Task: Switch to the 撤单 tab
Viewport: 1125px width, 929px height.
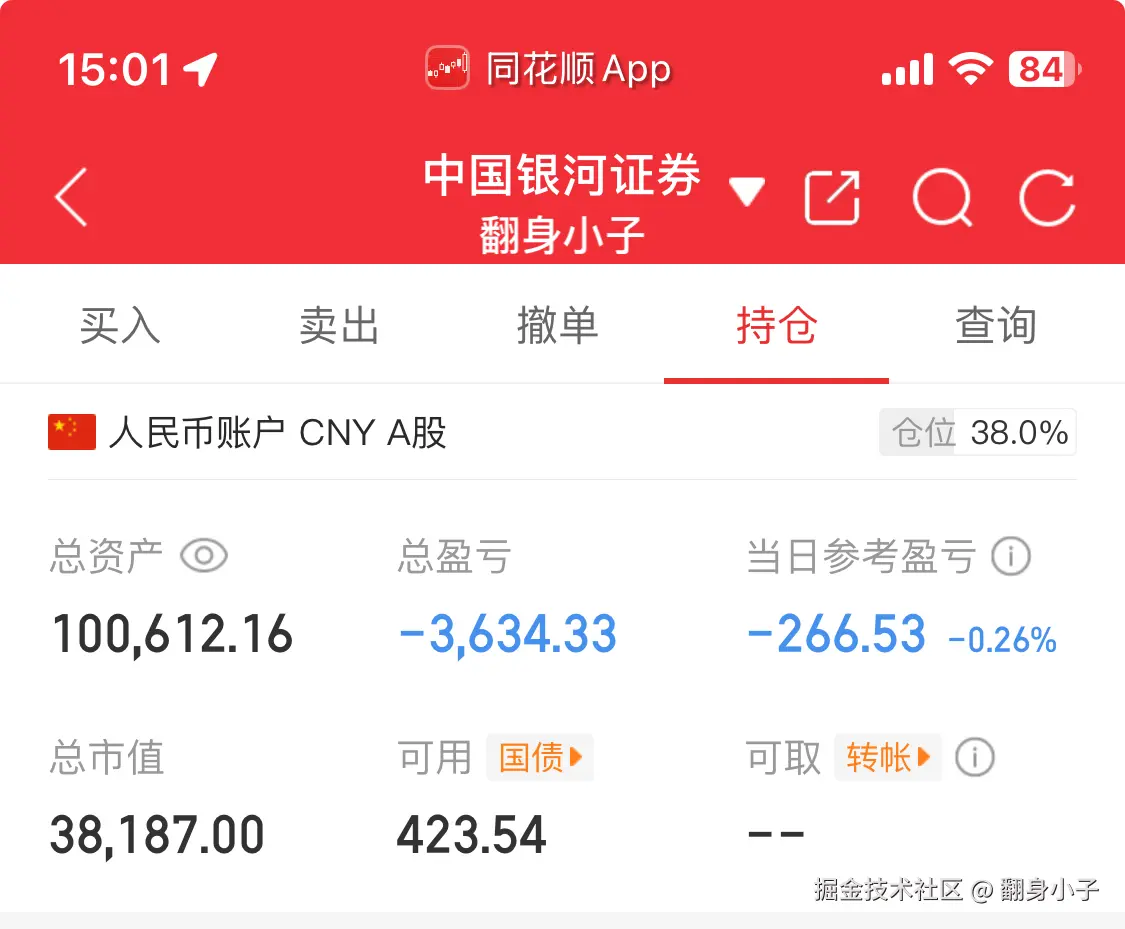Action: pos(557,326)
